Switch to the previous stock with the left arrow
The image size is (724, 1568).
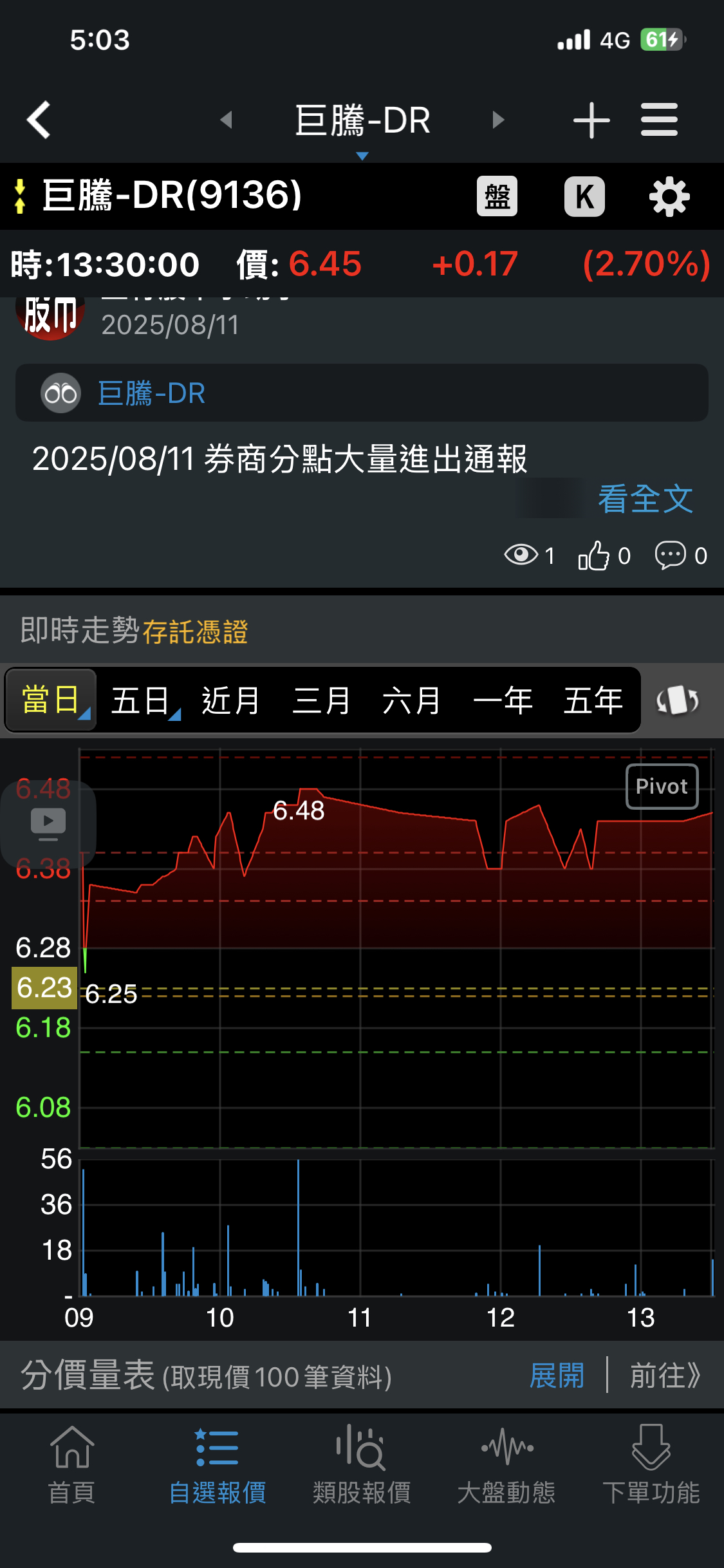coord(226,120)
